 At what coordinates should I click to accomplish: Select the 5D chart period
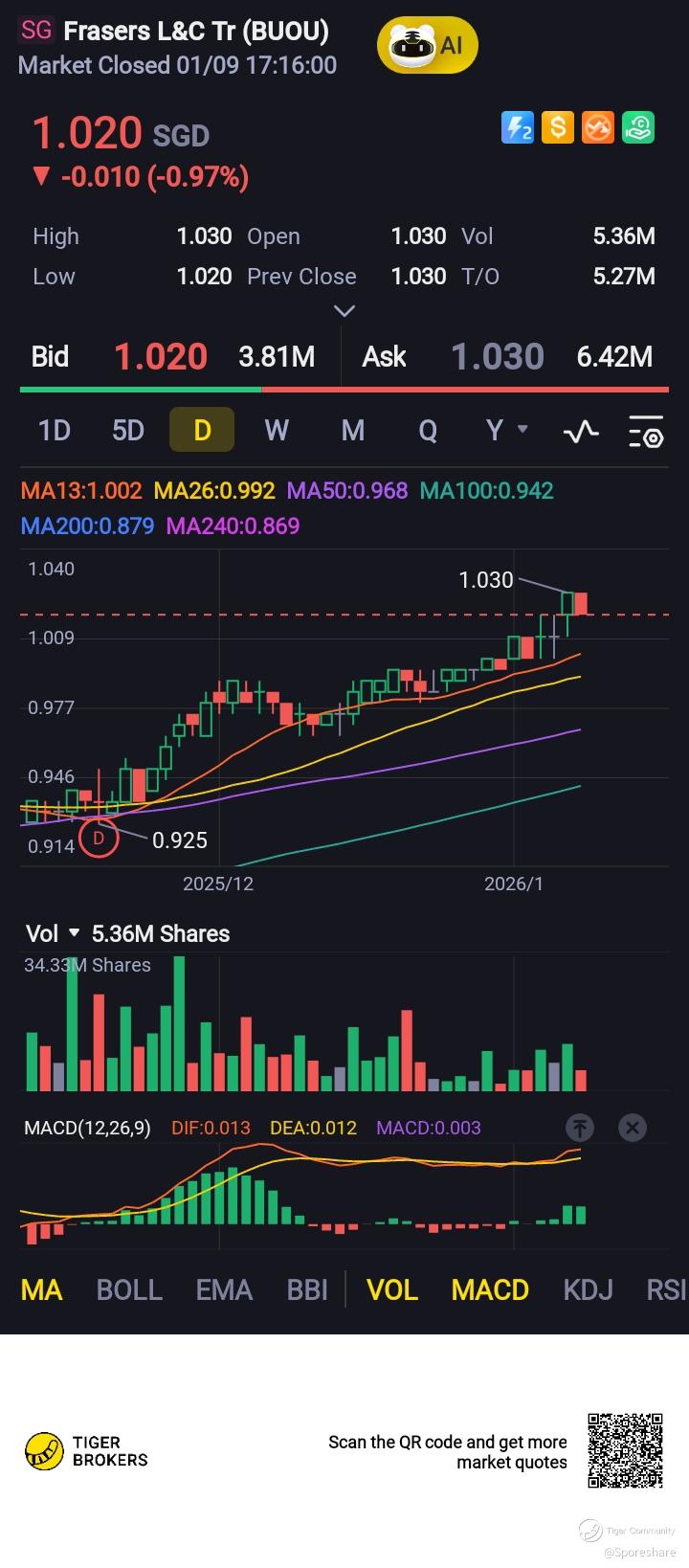point(128,430)
